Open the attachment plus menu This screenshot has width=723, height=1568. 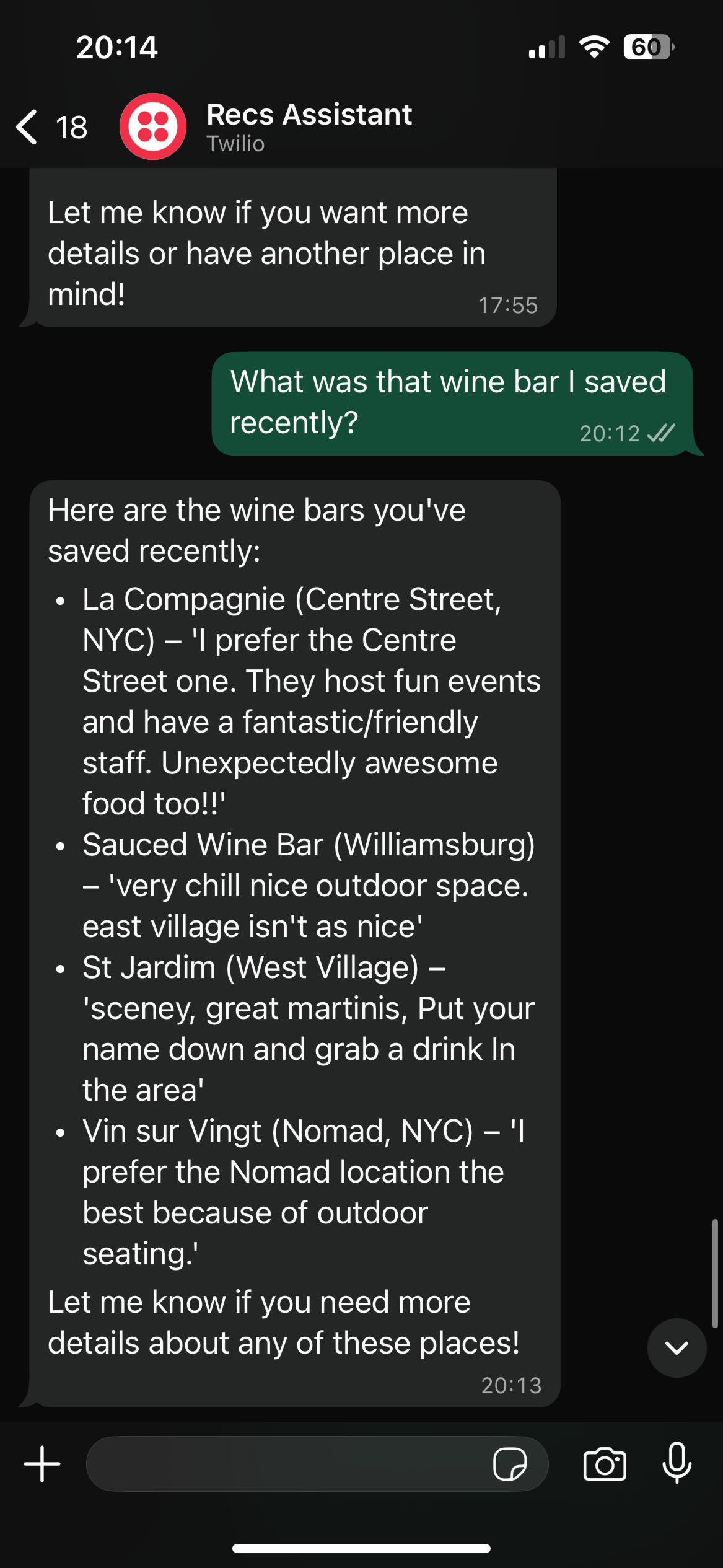pyautogui.click(x=42, y=1464)
